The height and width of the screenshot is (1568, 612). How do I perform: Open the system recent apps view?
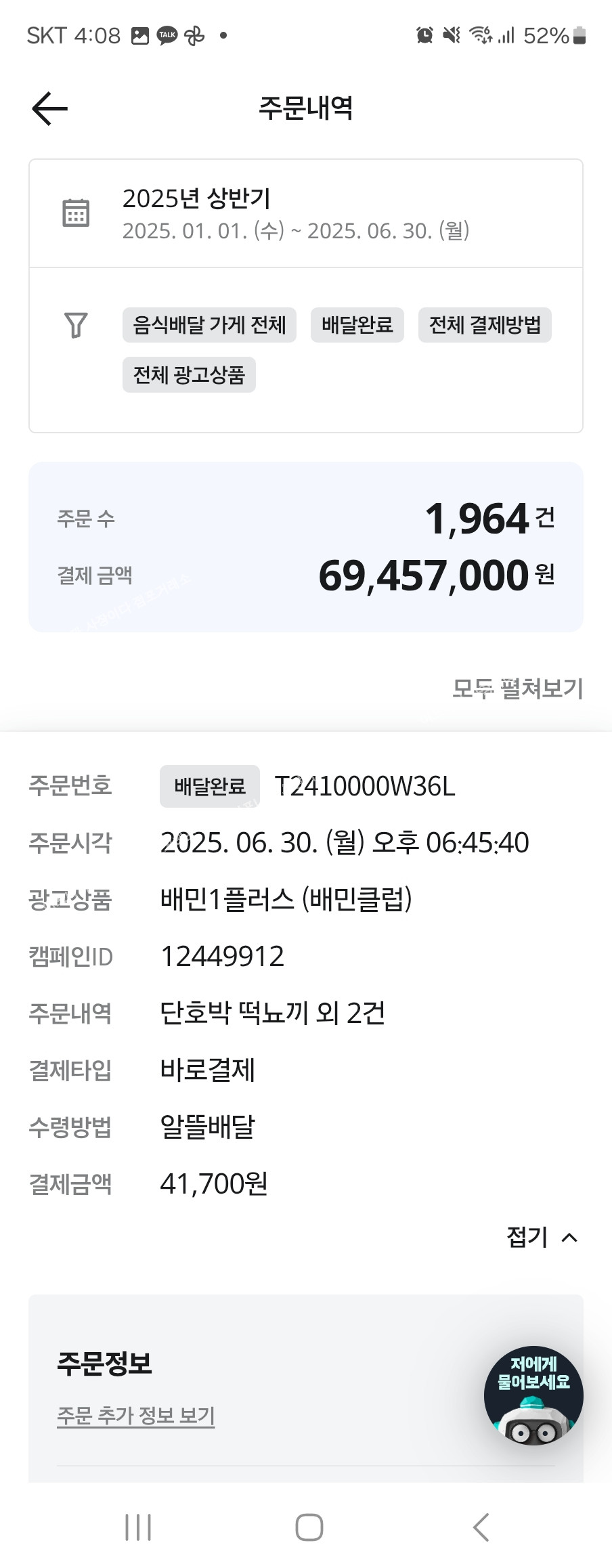(x=138, y=1527)
